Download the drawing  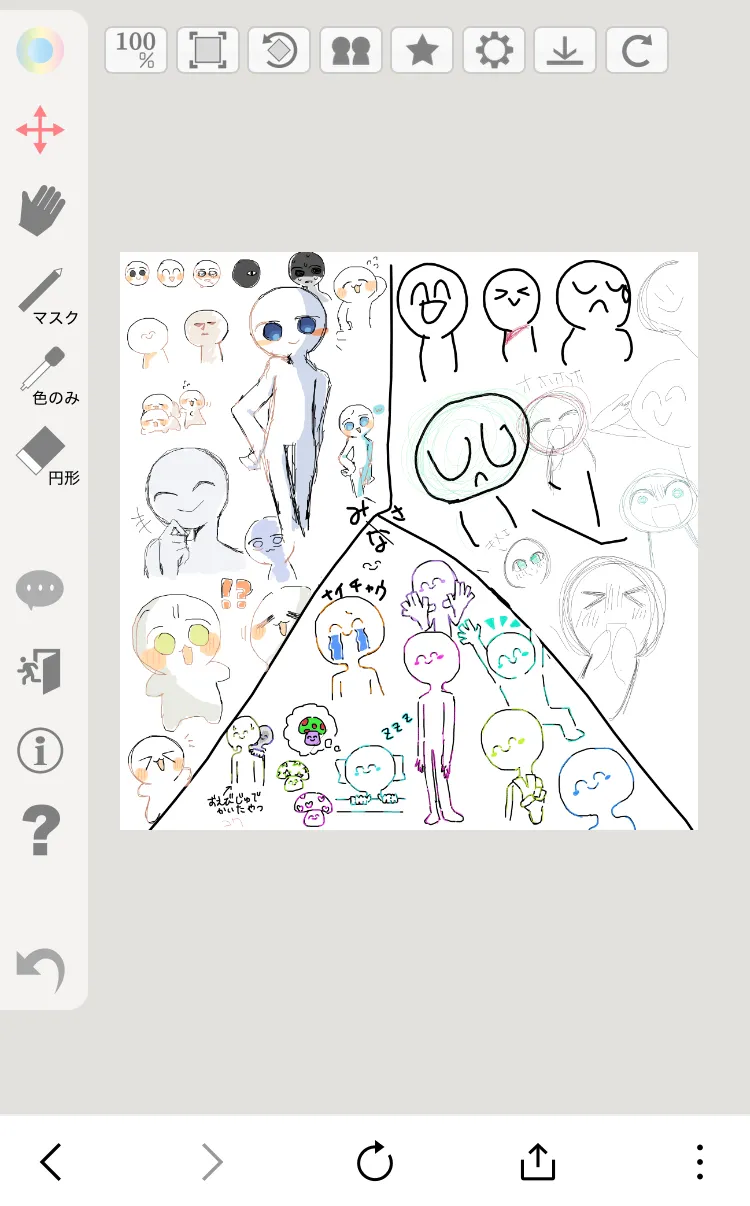click(x=565, y=50)
